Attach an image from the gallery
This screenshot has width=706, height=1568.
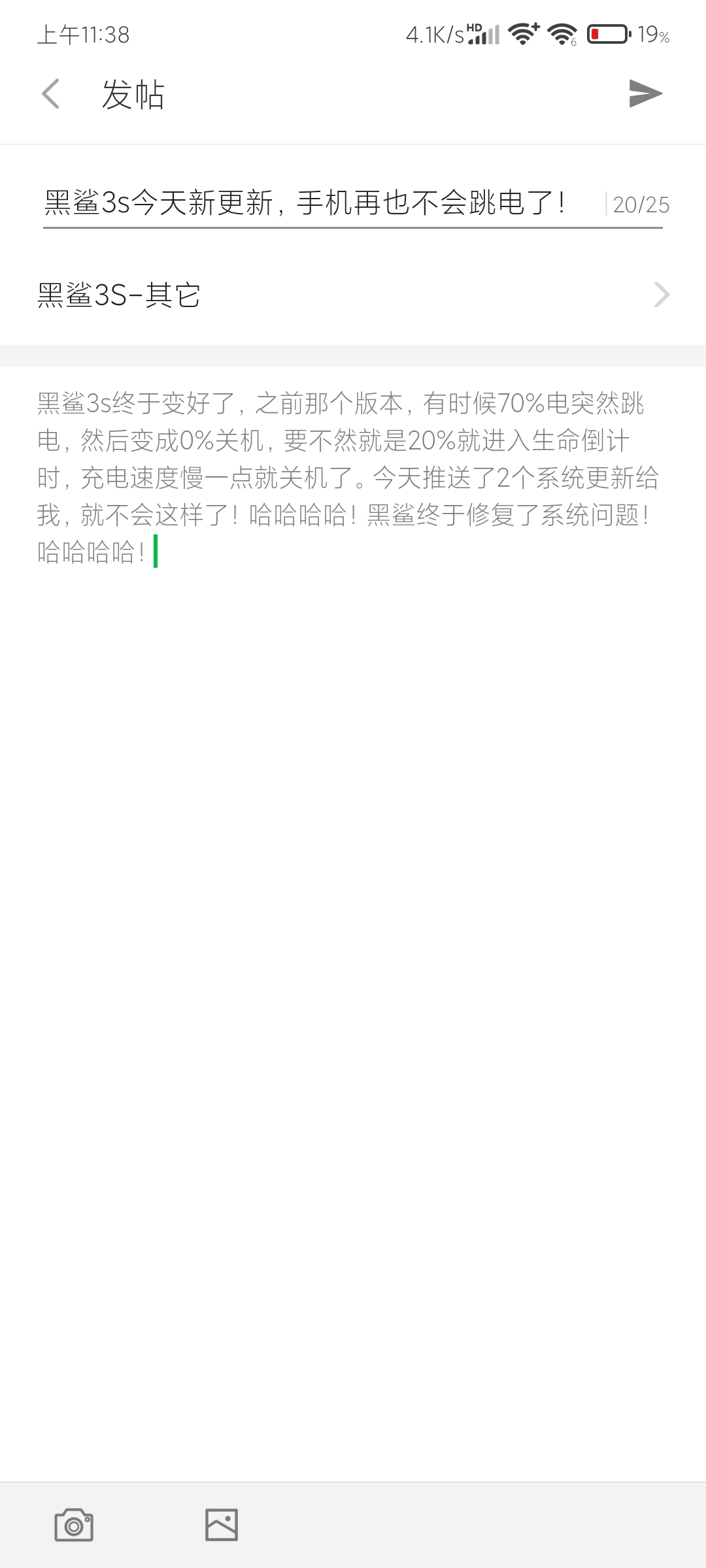(x=222, y=1525)
